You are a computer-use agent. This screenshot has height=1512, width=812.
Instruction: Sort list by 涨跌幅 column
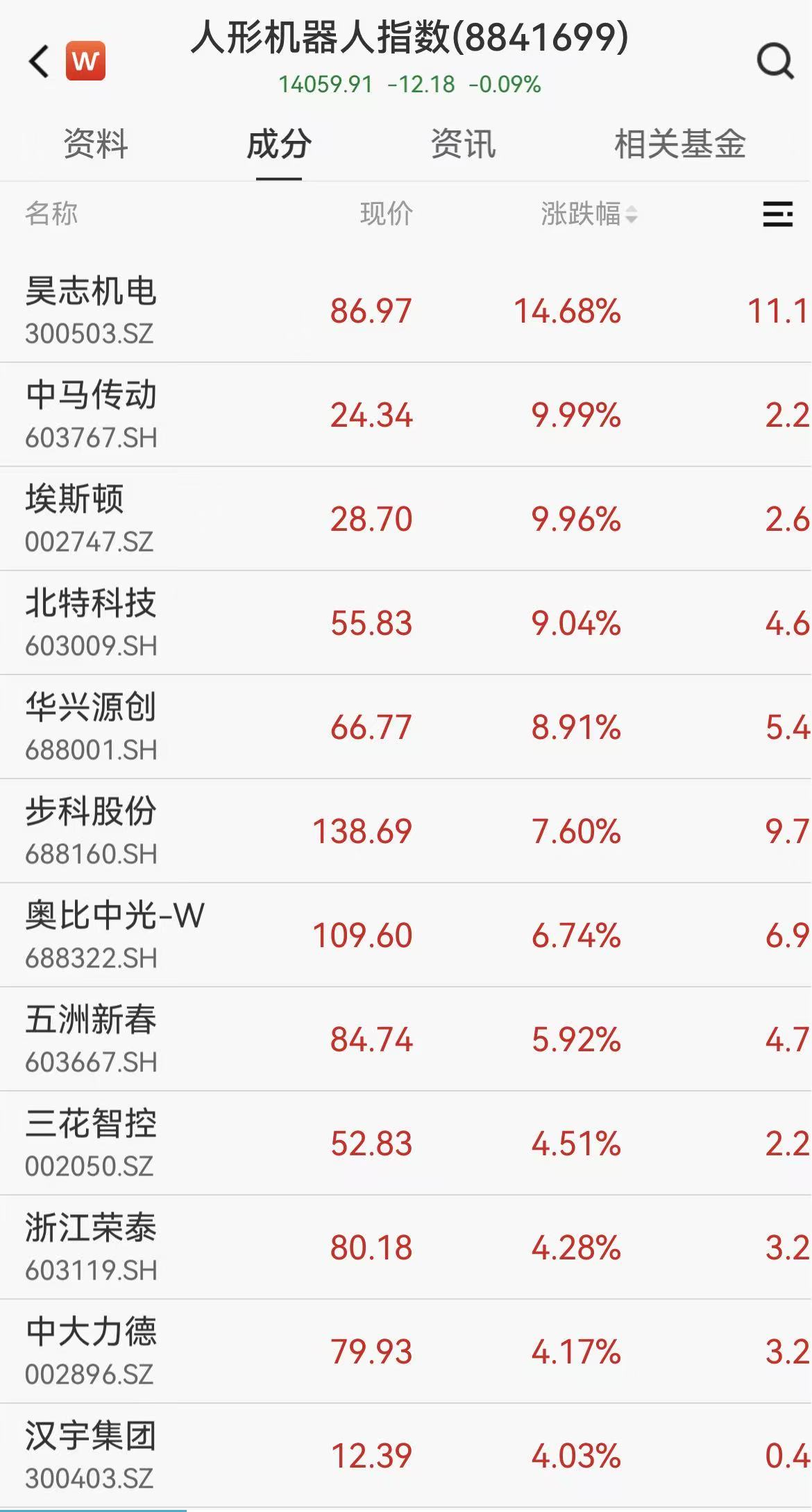coord(589,214)
